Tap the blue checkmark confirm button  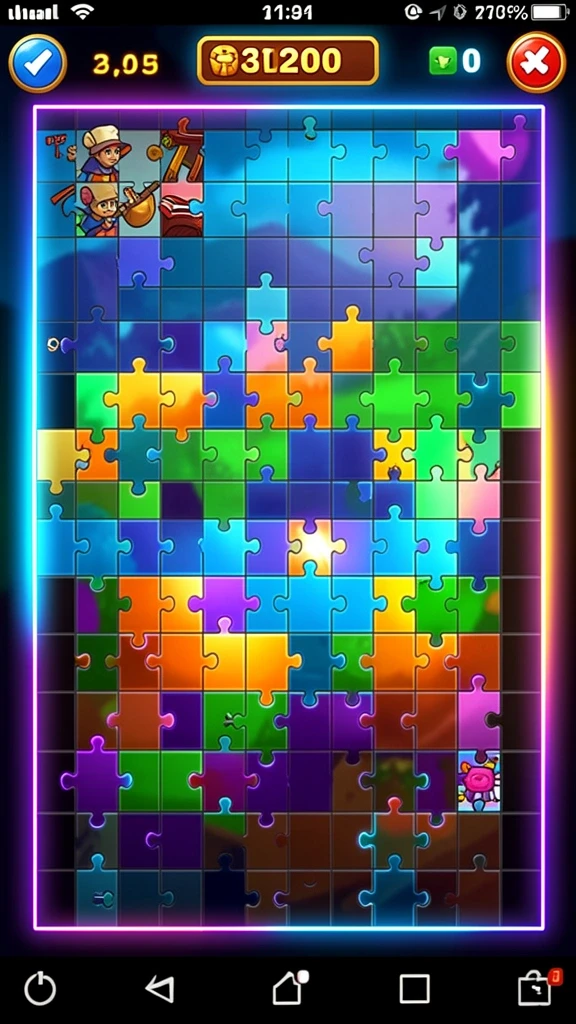(x=37, y=63)
